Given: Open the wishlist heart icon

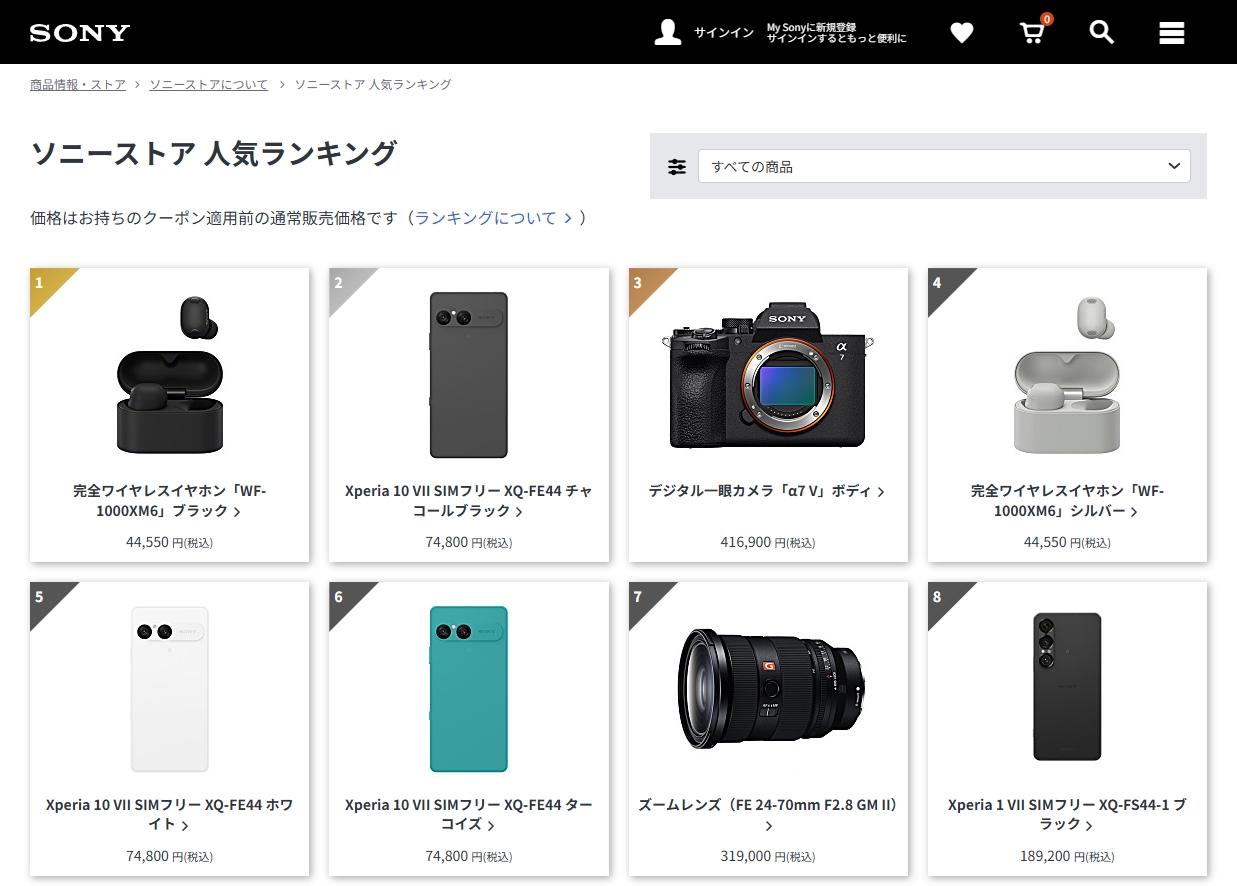Looking at the screenshot, I should 961,33.
